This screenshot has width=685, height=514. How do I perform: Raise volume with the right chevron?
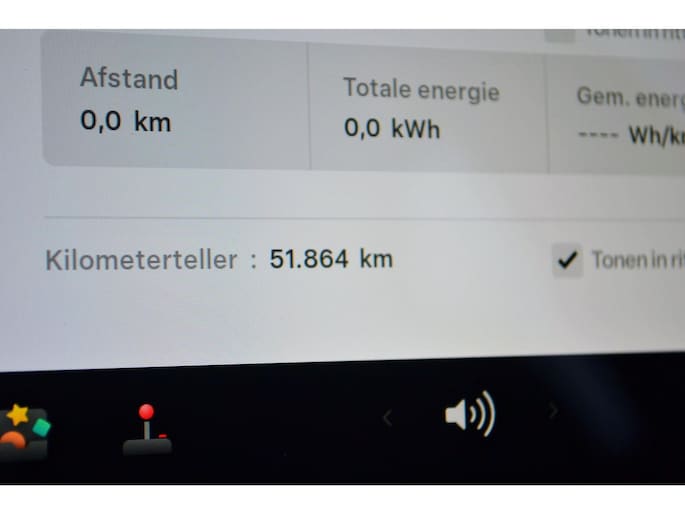coord(553,411)
